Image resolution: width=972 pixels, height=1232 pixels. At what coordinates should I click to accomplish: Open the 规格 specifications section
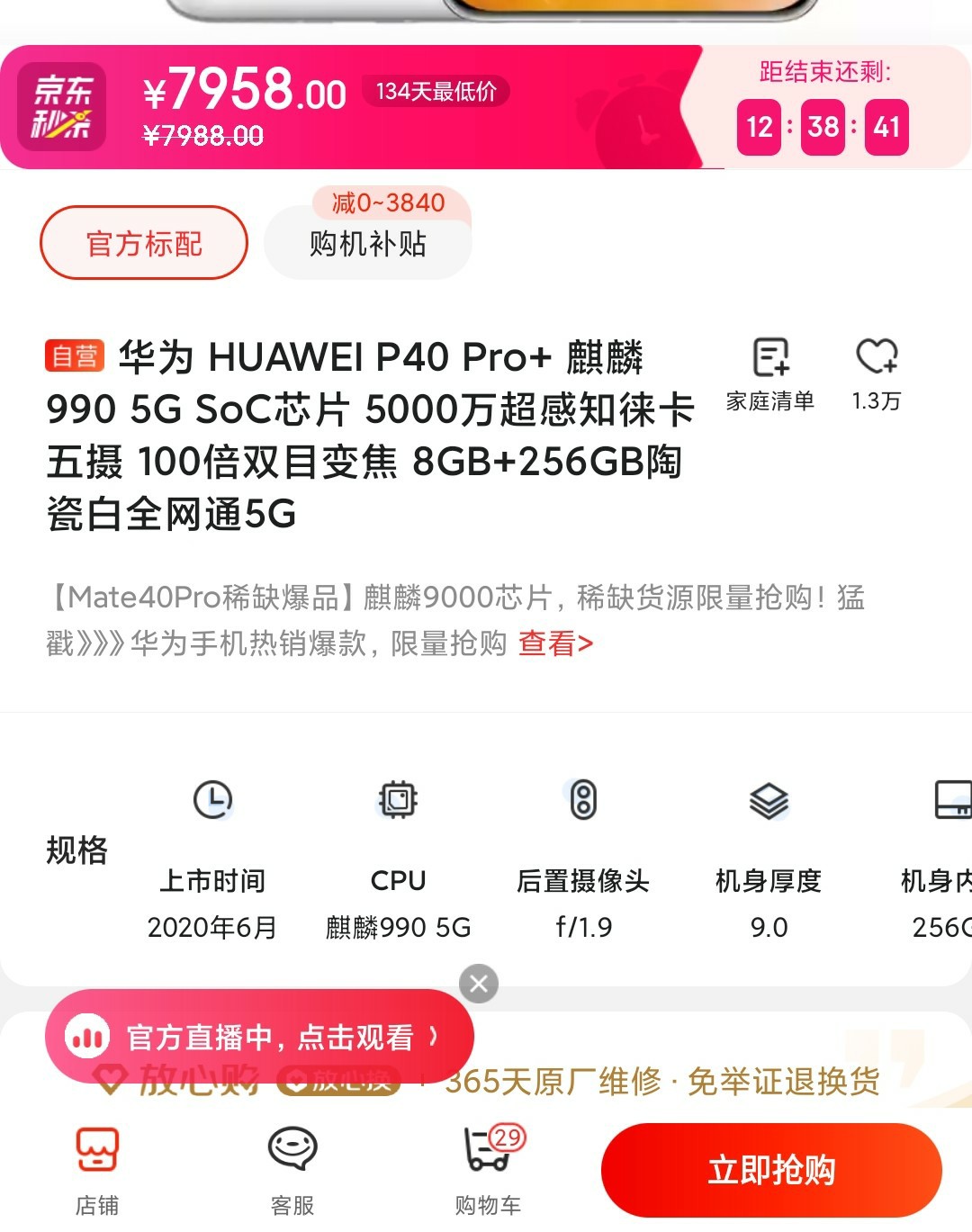(x=76, y=850)
